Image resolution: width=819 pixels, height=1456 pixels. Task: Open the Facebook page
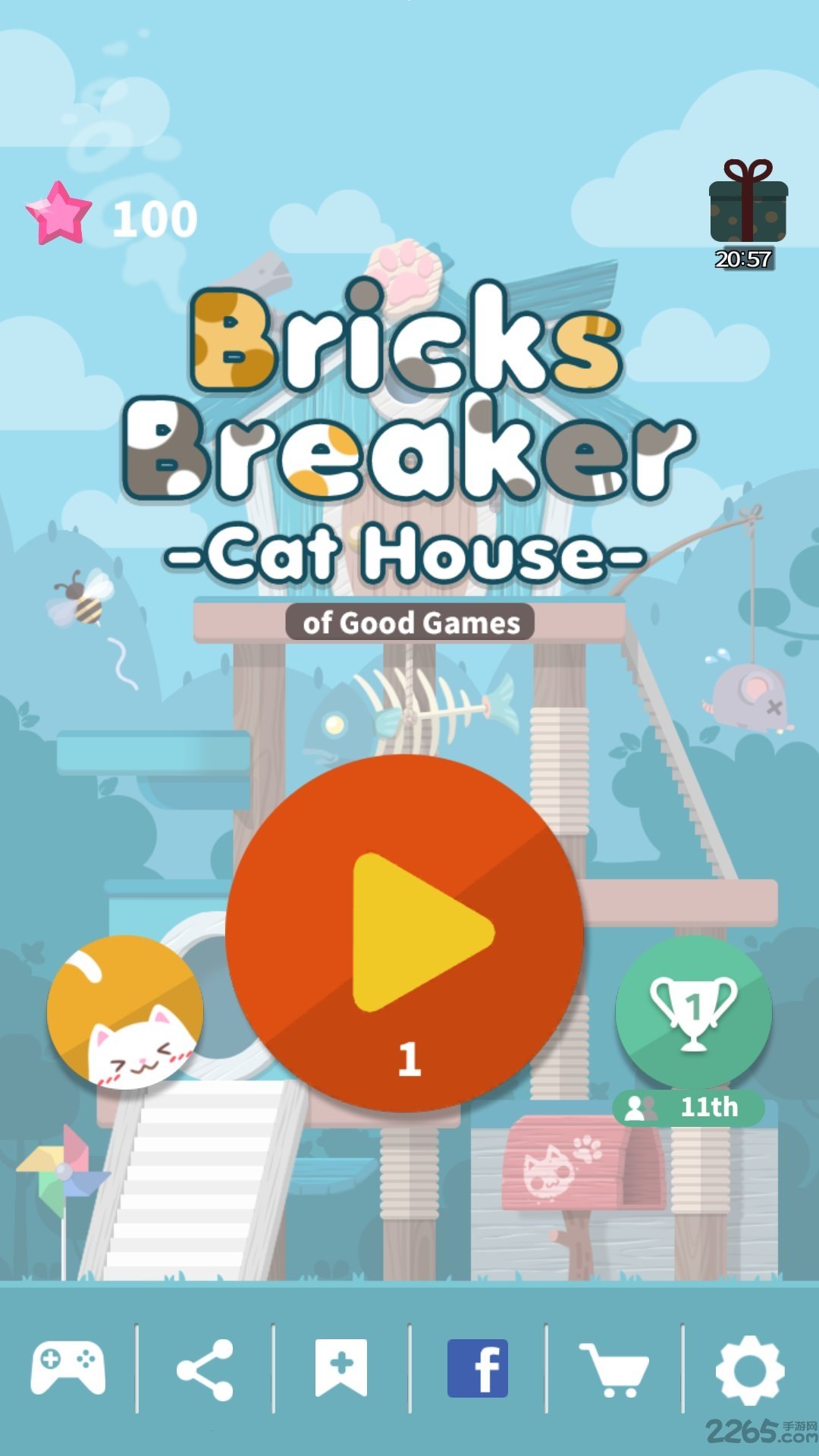pos(477,1368)
